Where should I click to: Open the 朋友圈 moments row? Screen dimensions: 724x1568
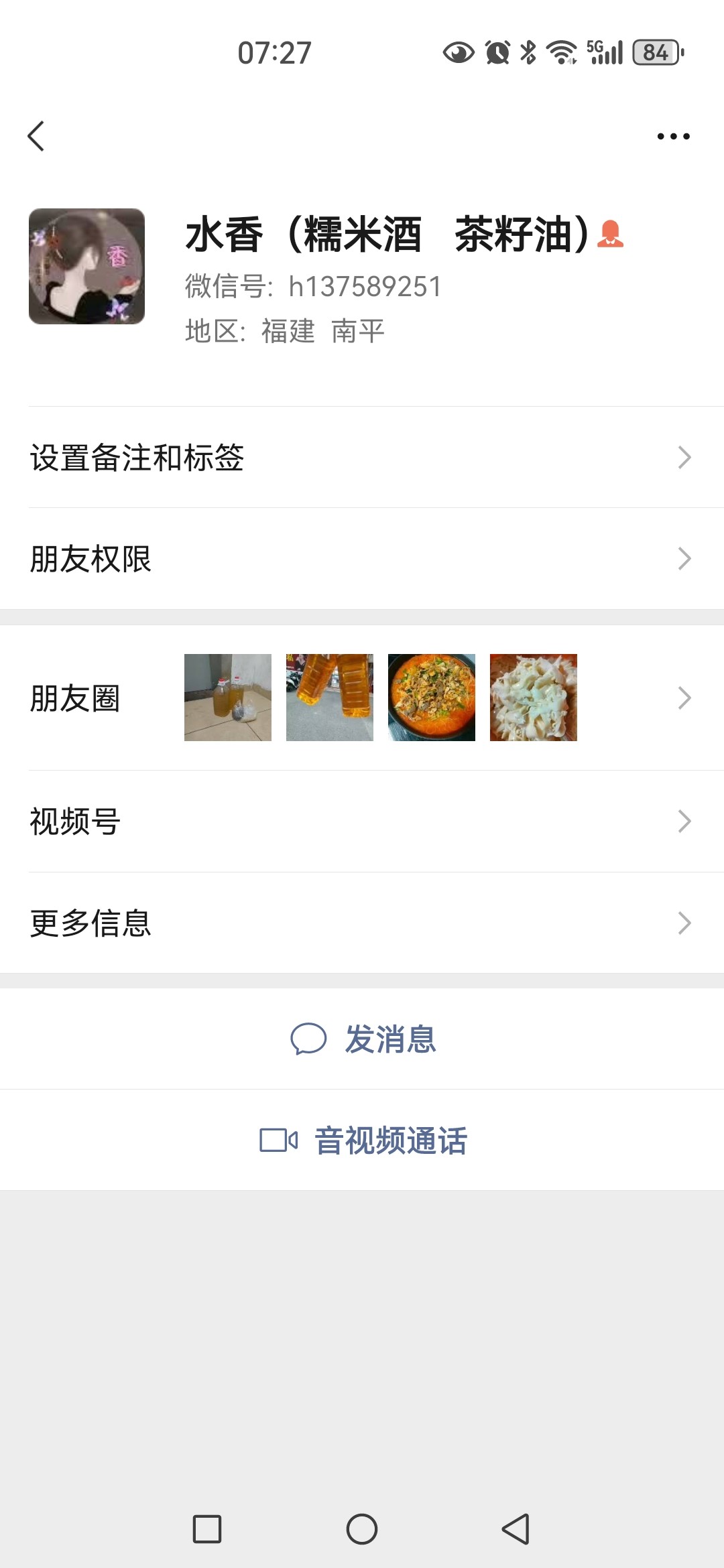[362, 698]
